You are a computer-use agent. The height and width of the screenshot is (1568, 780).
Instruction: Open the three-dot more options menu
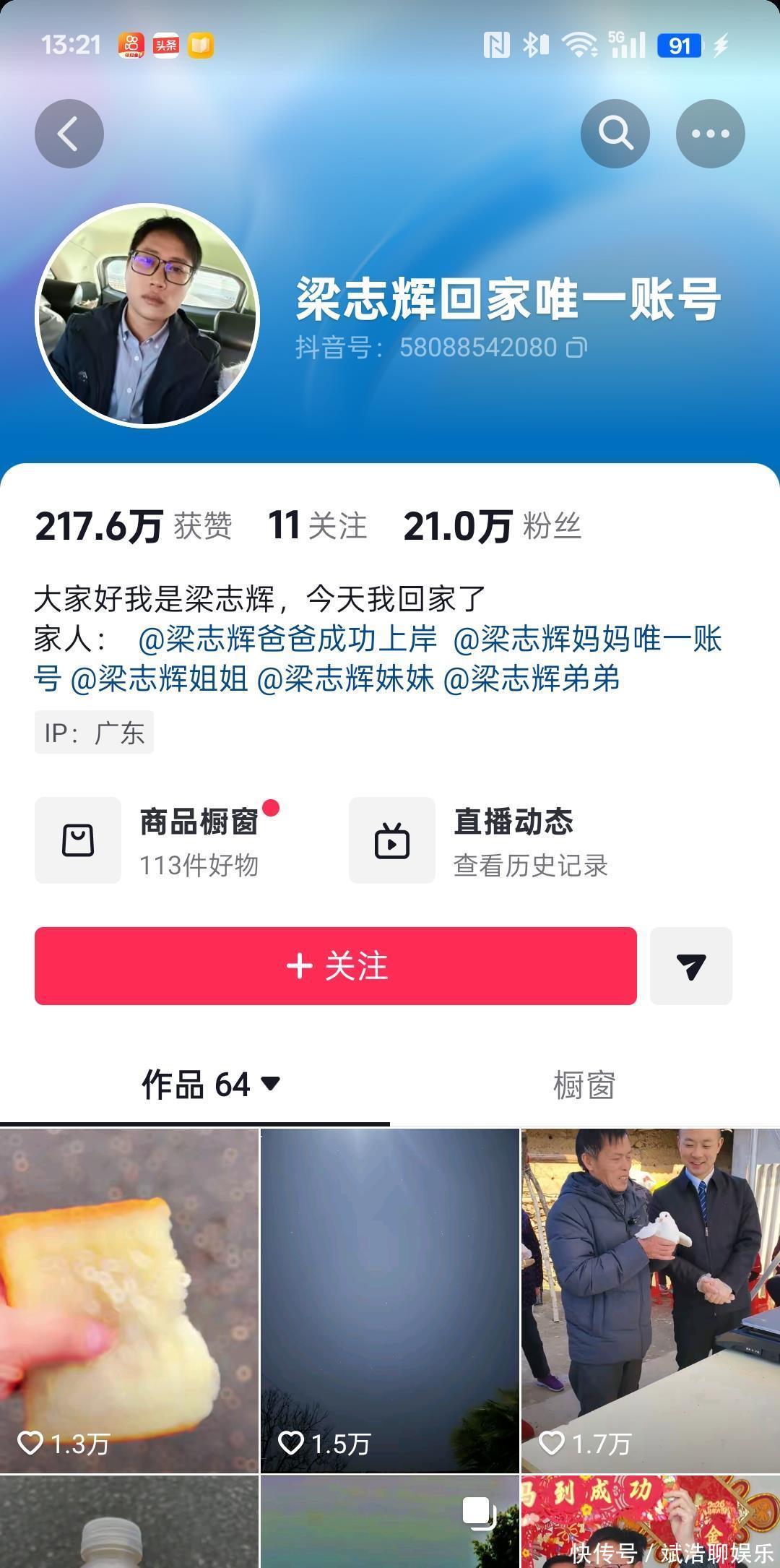[x=710, y=134]
